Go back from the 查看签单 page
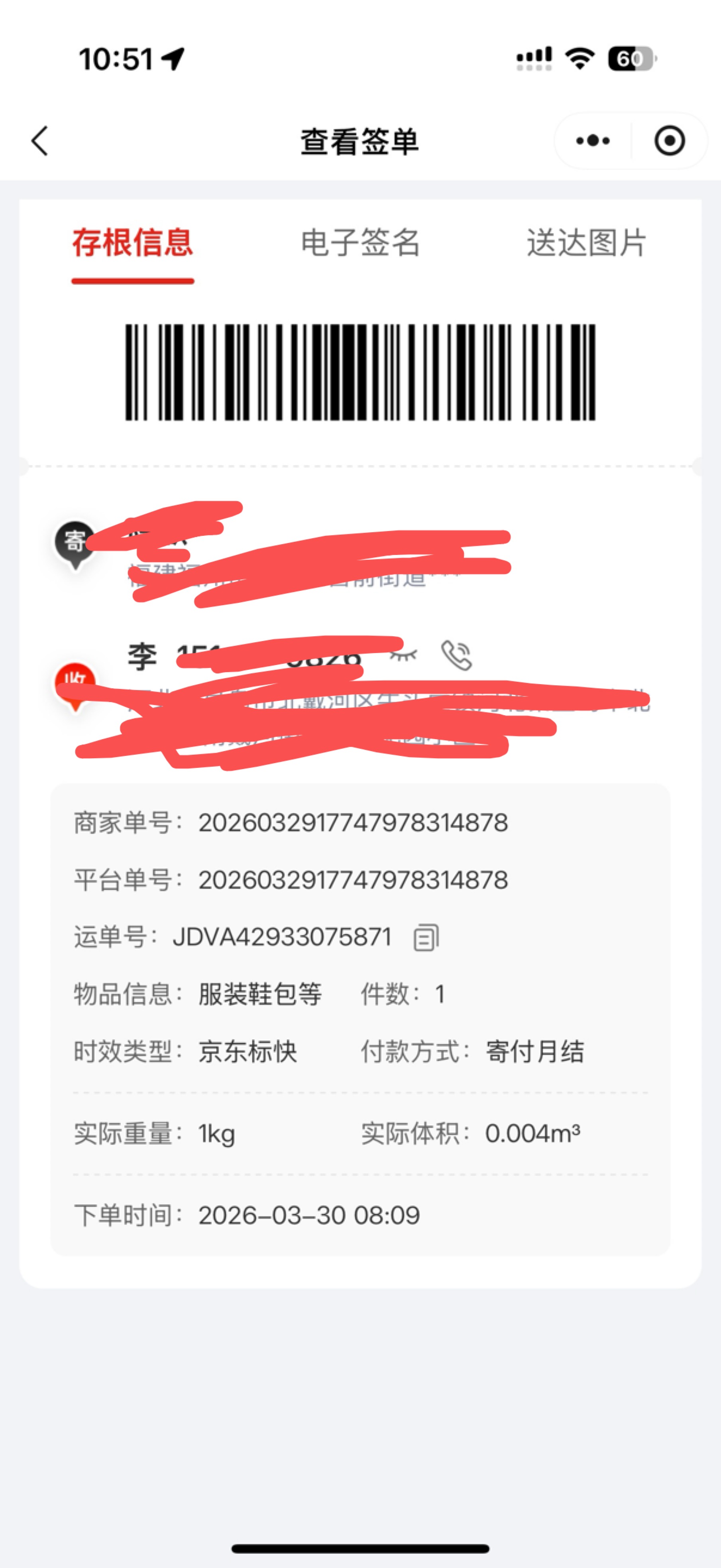The width and height of the screenshot is (721, 1568). click(40, 141)
